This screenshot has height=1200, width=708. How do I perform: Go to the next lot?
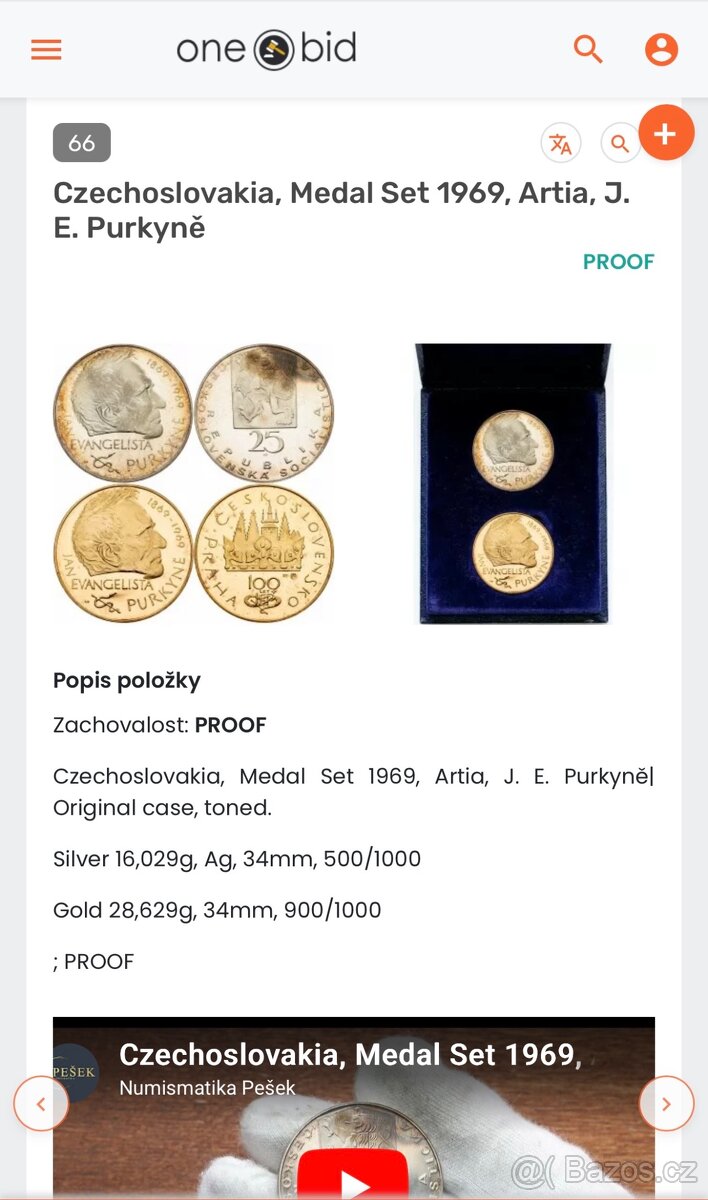tap(666, 1104)
